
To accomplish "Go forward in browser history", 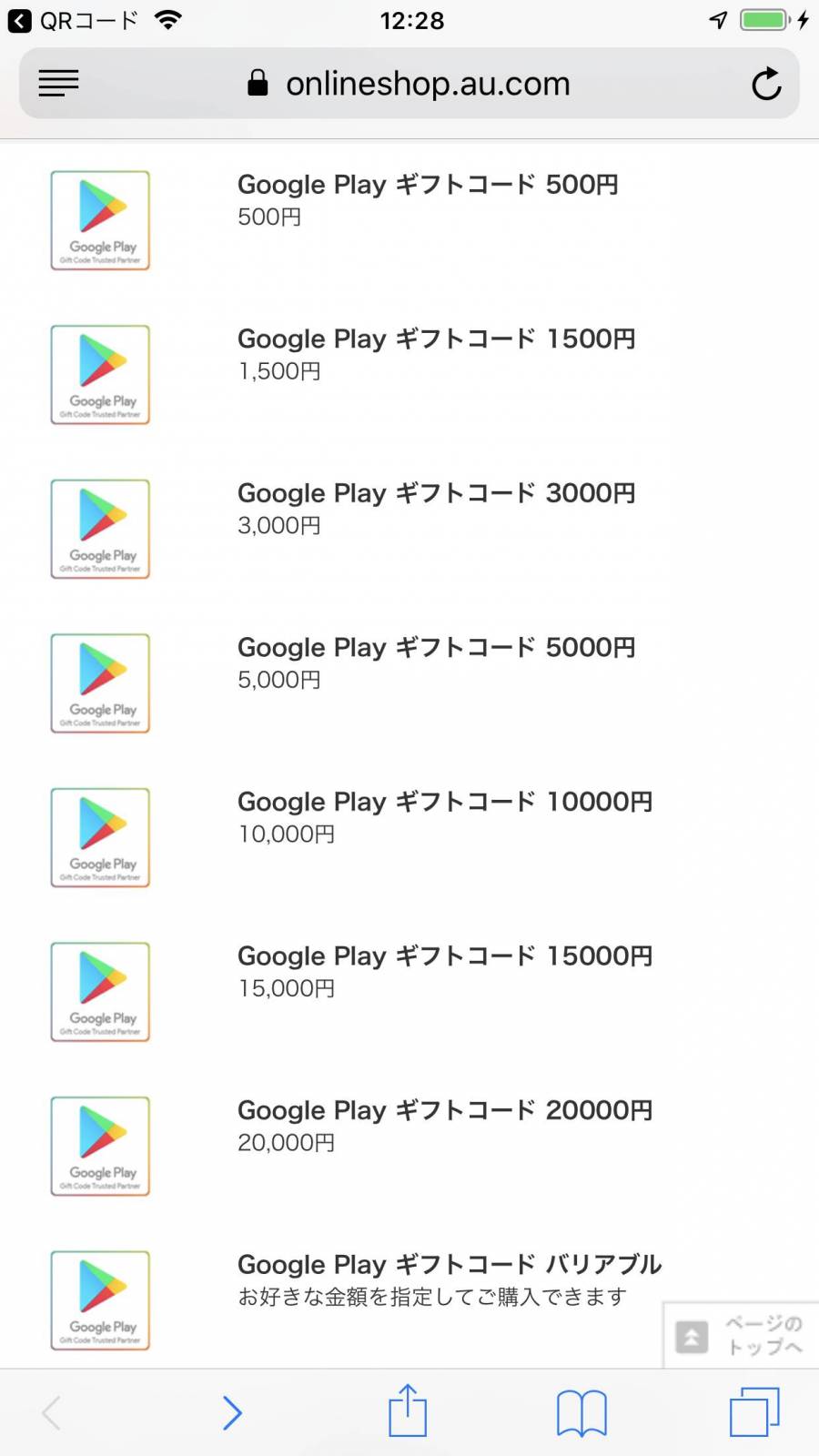I will tap(232, 1412).
